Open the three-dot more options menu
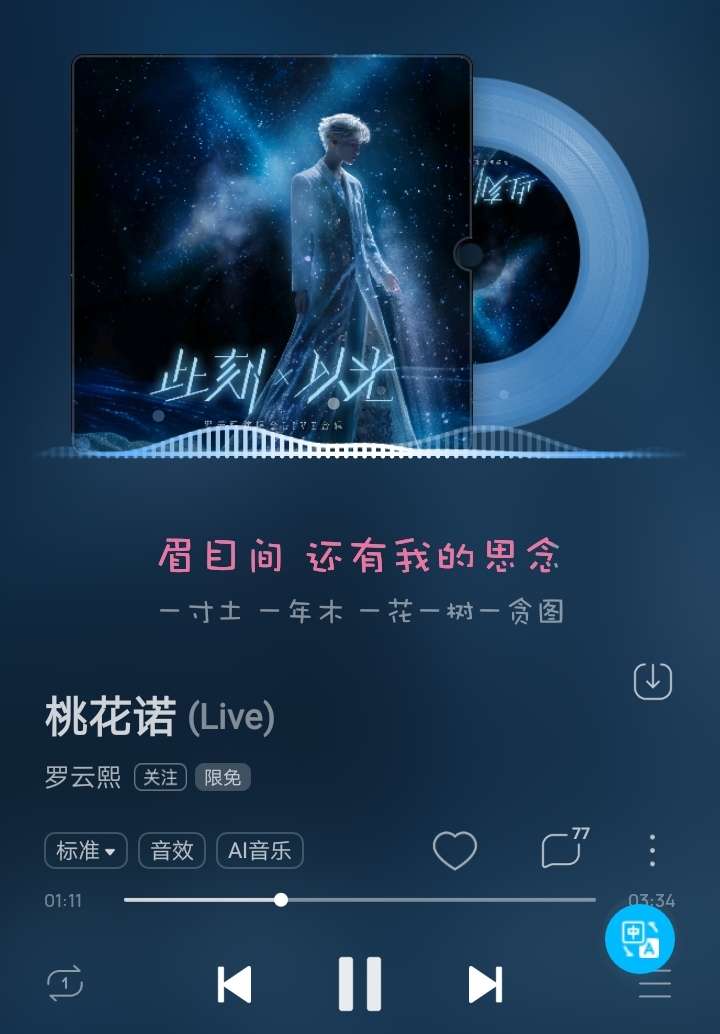The image size is (720, 1034). pyautogui.click(x=652, y=850)
